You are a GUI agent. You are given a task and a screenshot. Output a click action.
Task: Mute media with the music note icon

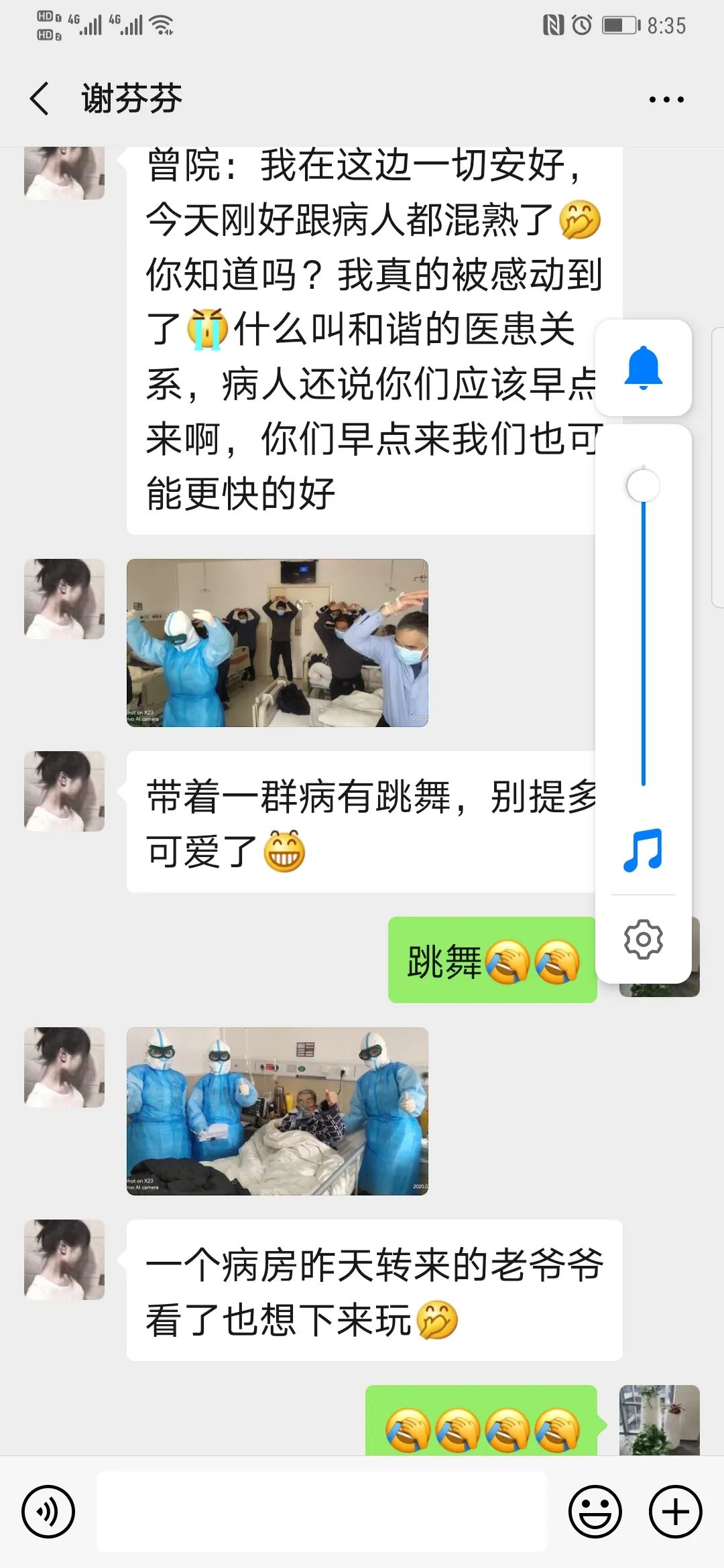643,850
